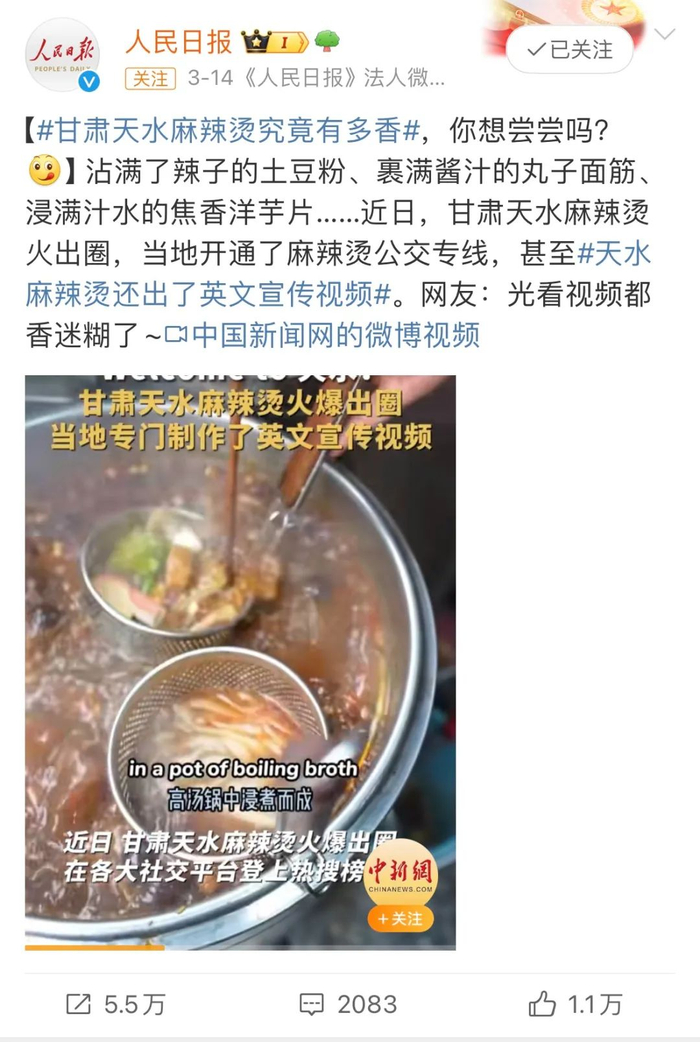Open the 人民日报 profile avatar
700x1042 pixels.
coord(62,56)
